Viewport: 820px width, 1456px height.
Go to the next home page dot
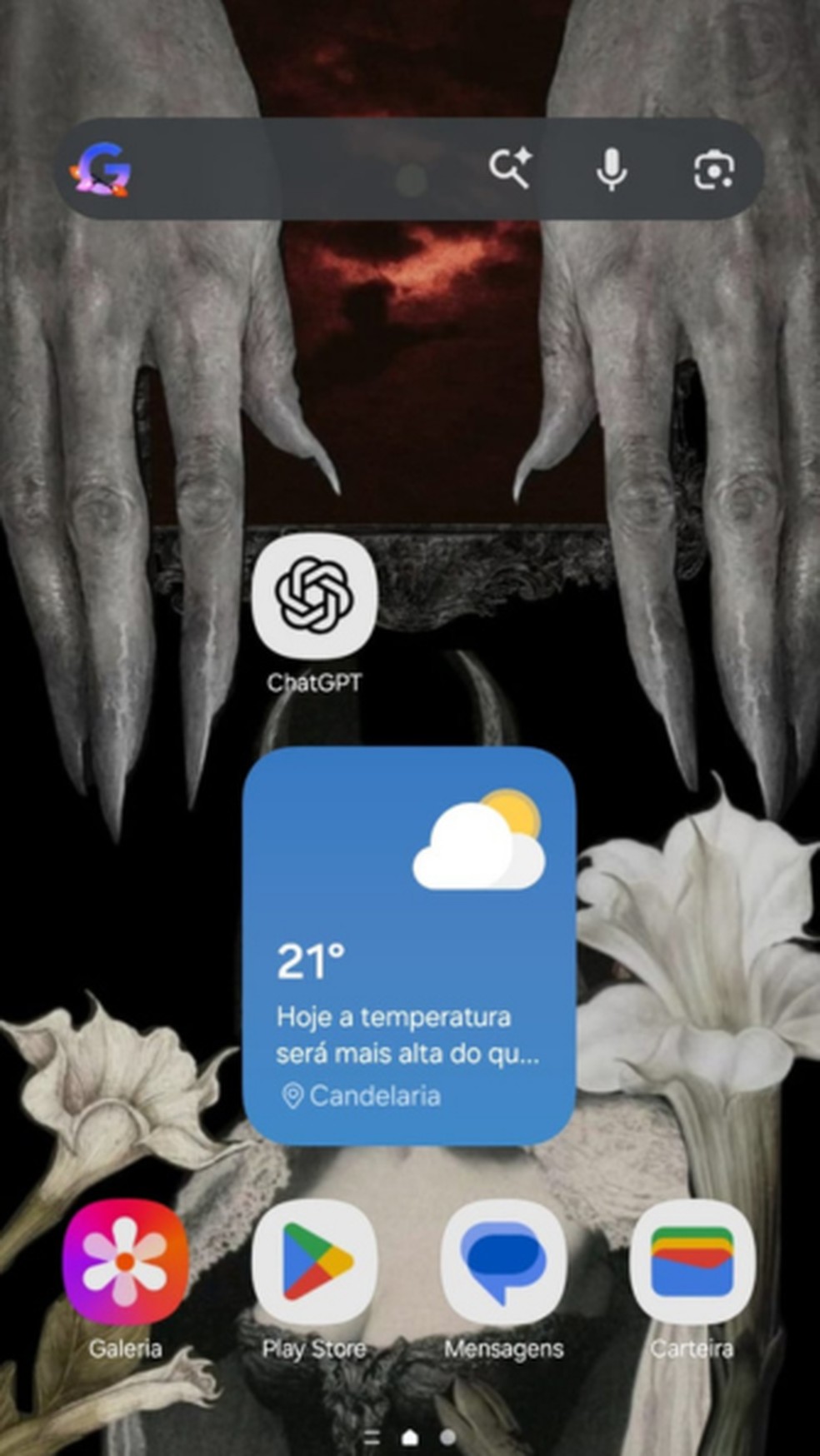coord(447,1437)
